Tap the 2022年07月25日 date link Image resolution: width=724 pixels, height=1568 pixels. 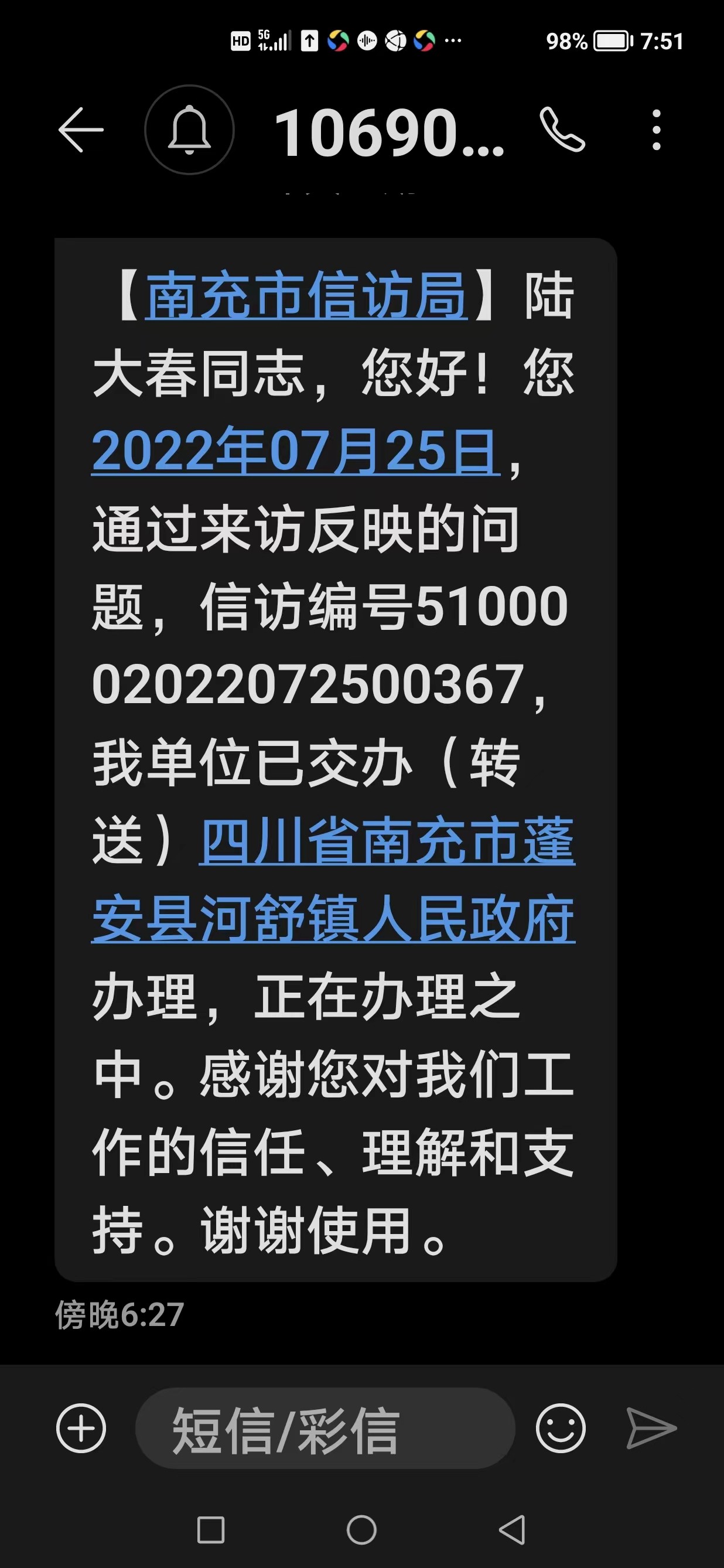[x=296, y=452]
